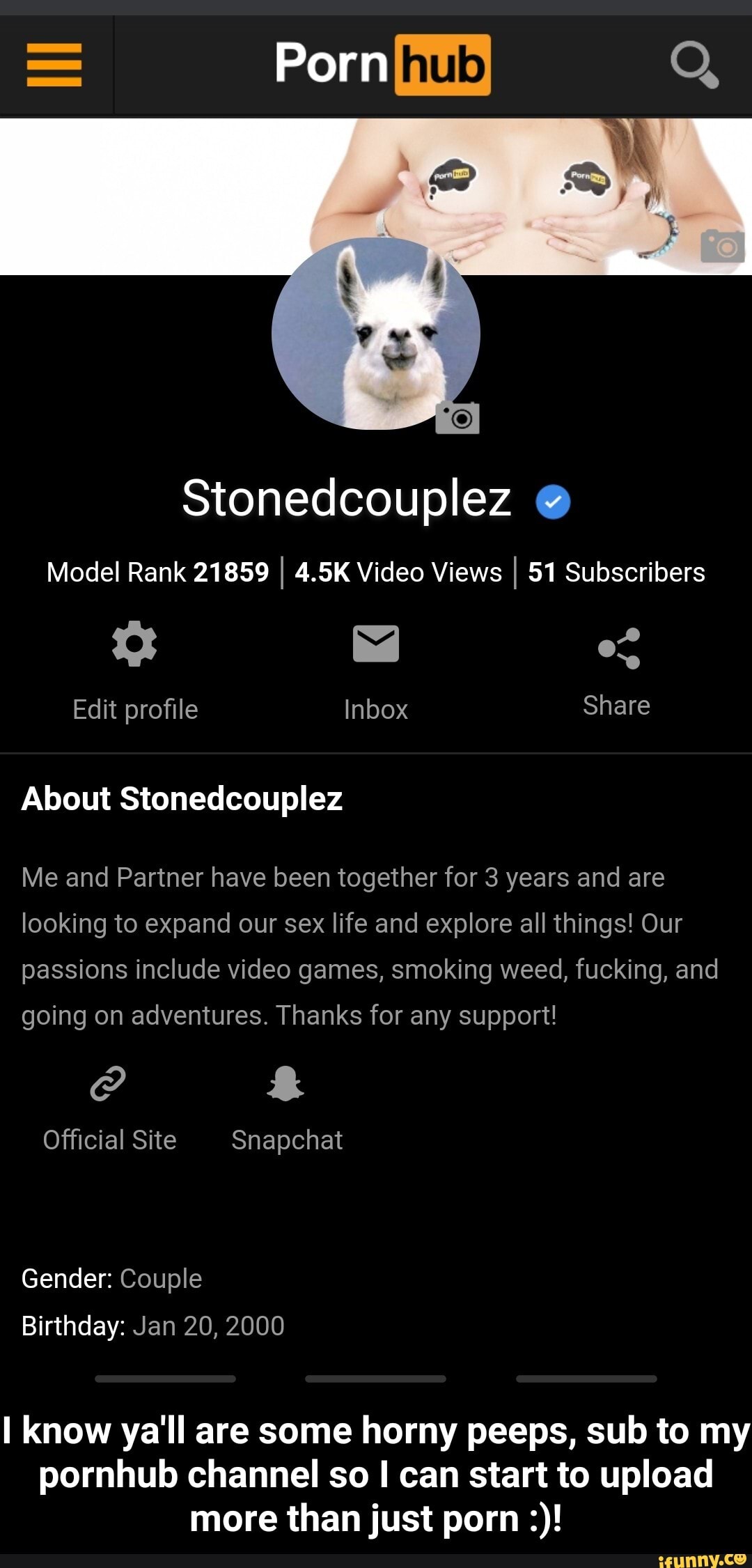Open the Inbox
The height and width of the screenshot is (1568, 752).
click(x=376, y=670)
